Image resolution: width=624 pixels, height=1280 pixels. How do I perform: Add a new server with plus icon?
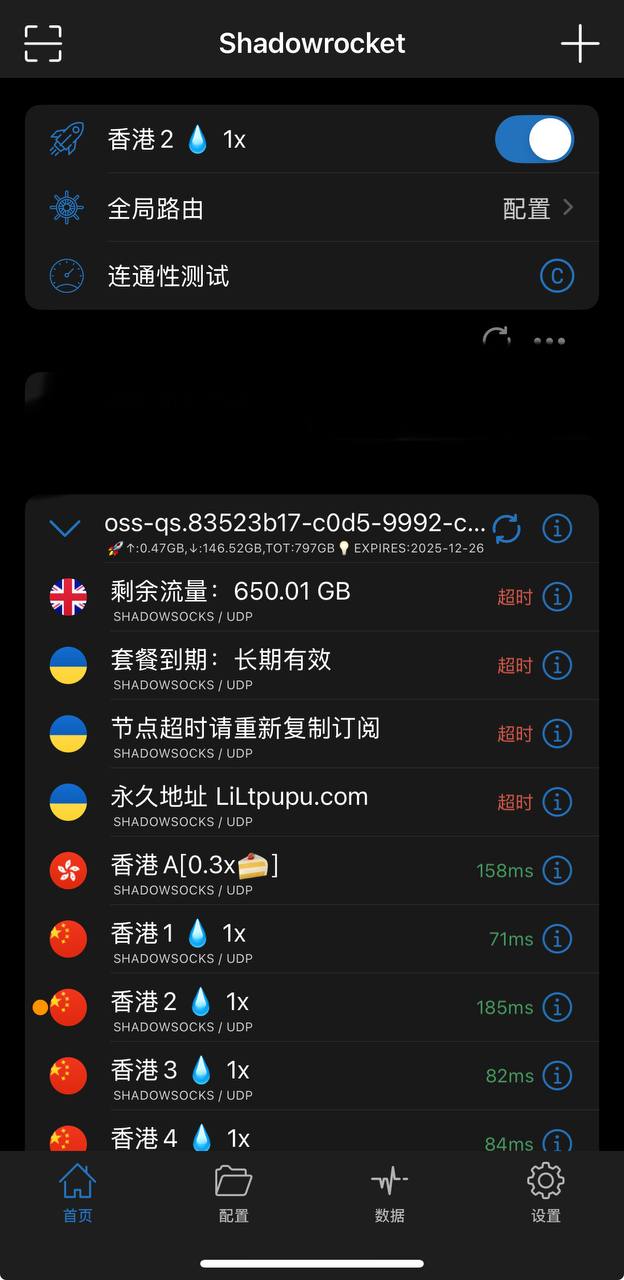pos(580,43)
